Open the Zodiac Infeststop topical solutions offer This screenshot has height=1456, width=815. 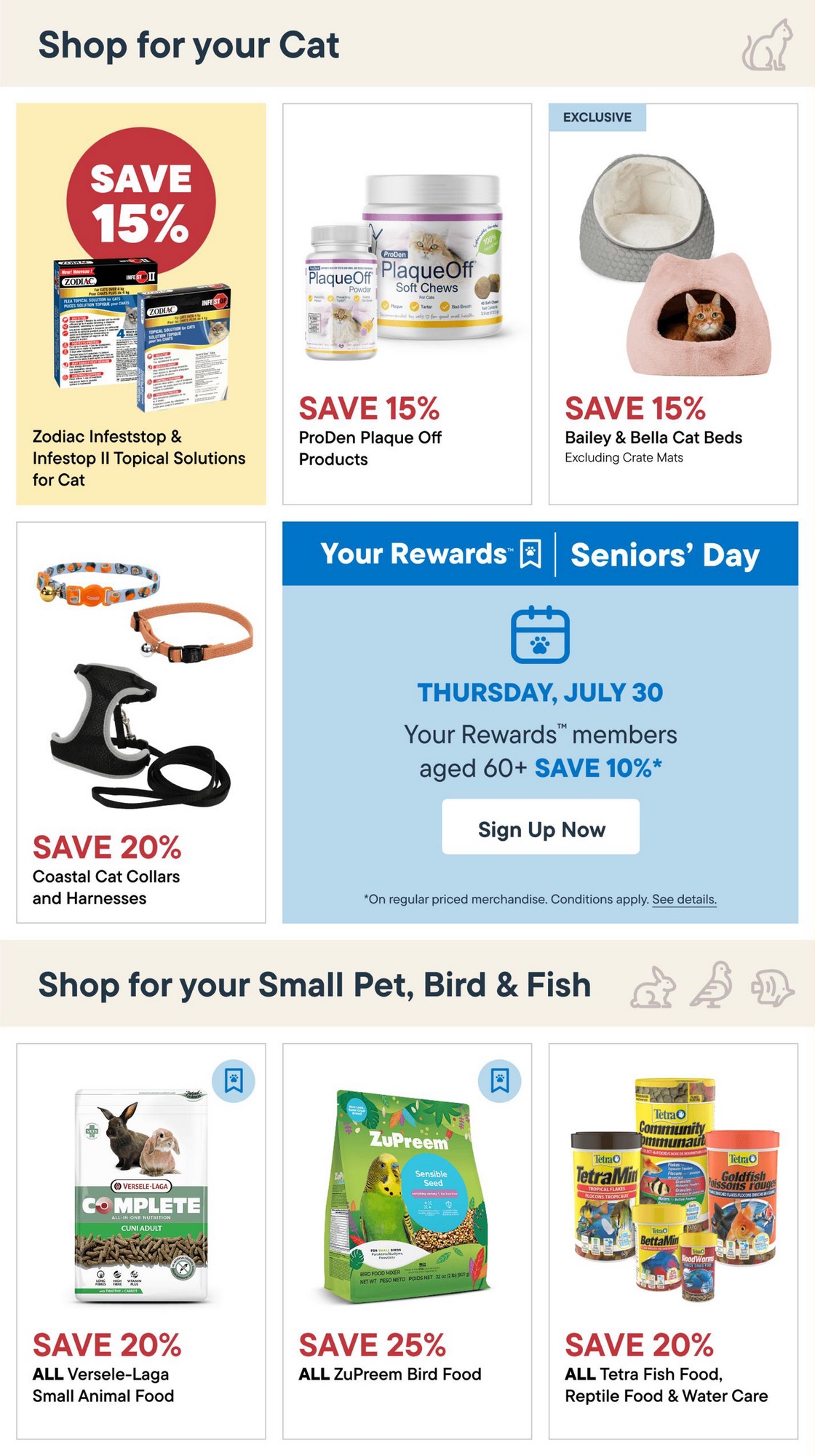141,304
